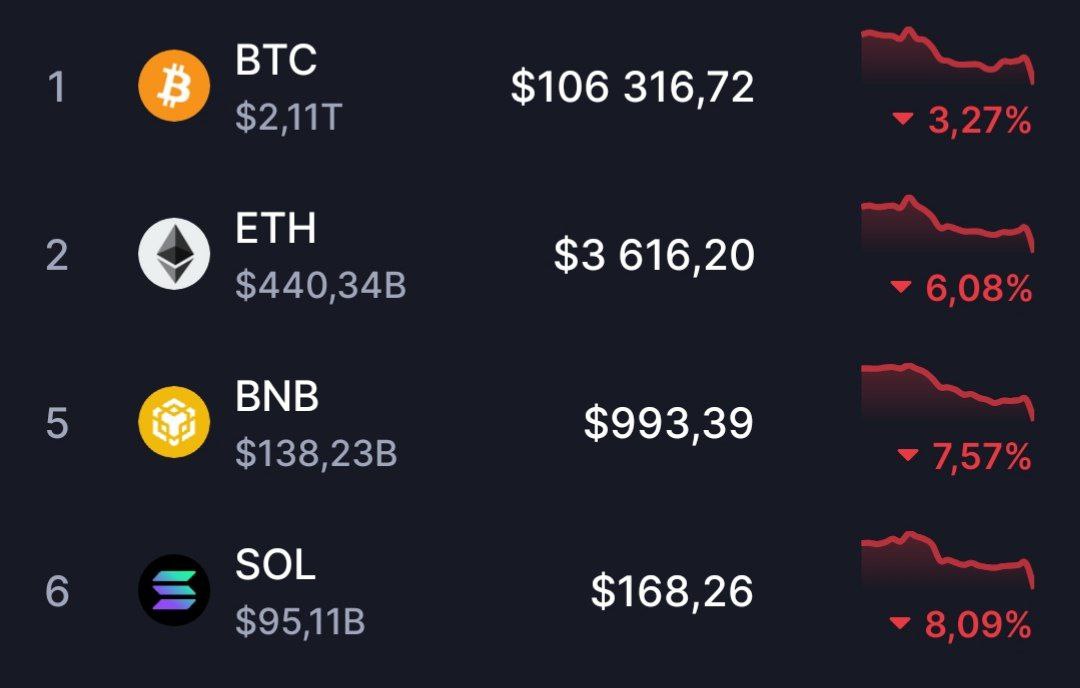This screenshot has height=688, width=1080.
Task: Open the ETH coin details row
Action: (x=540, y=255)
